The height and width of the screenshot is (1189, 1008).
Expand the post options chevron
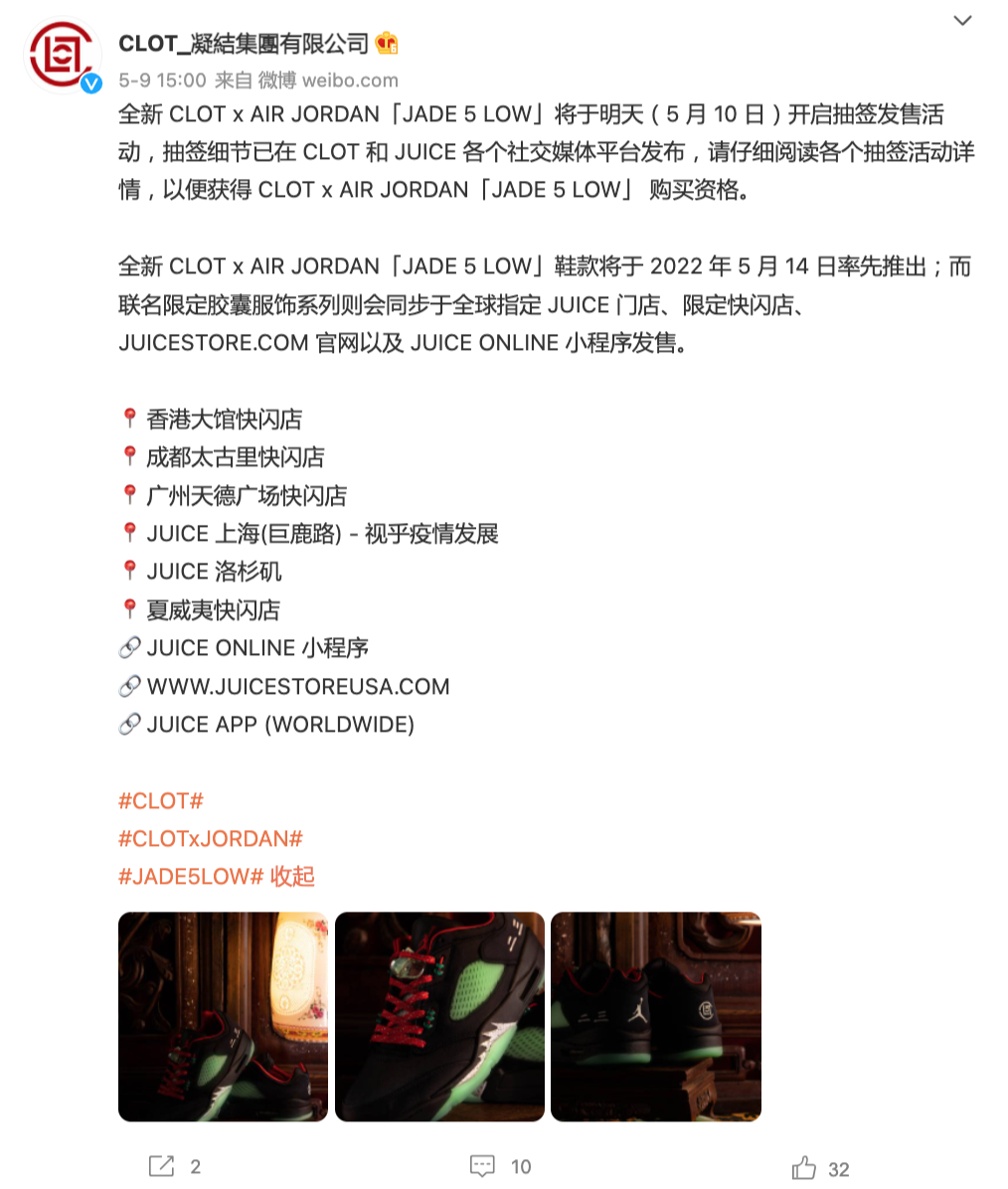point(961,21)
